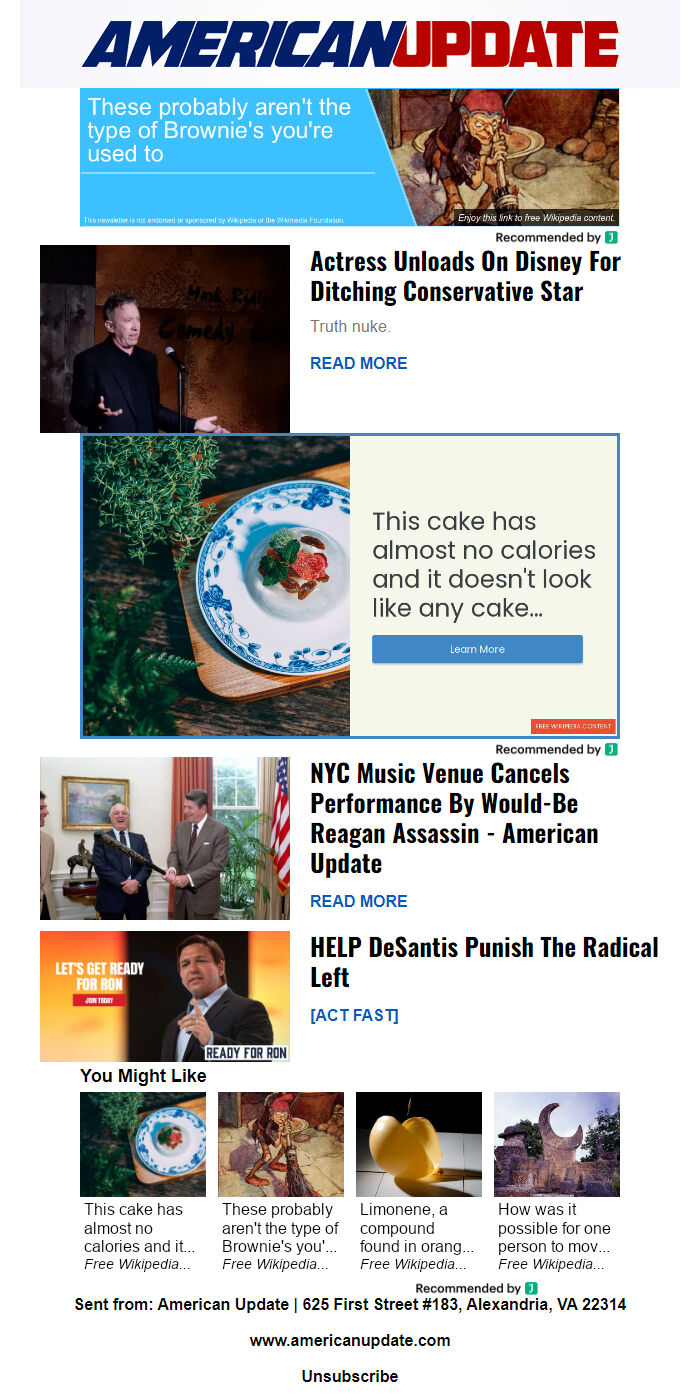Tap READ MORE under the Reagan article
This screenshot has height=1396, width=700.
[x=358, y=901]
